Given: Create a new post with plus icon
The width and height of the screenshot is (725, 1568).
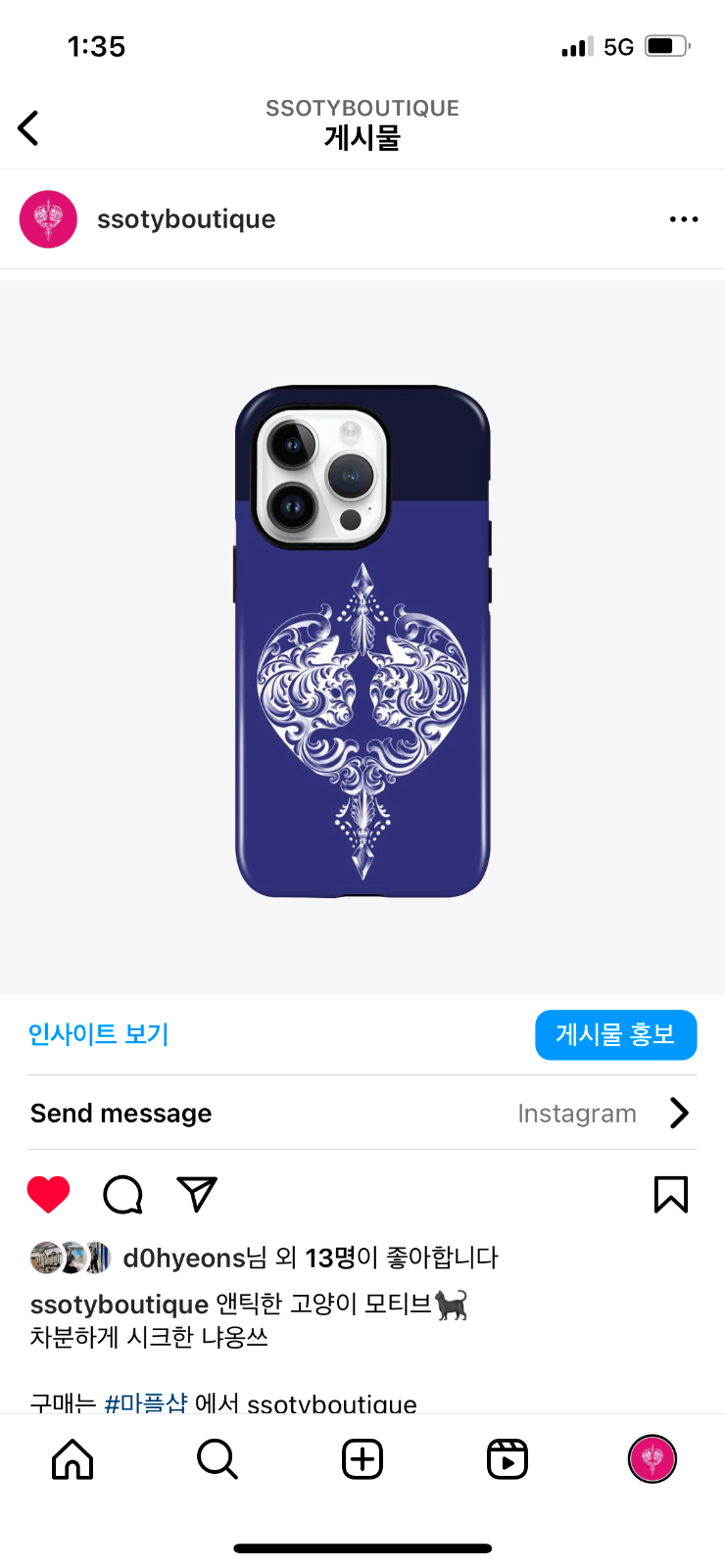Looking at the screenshot, I should (362, 1459).
